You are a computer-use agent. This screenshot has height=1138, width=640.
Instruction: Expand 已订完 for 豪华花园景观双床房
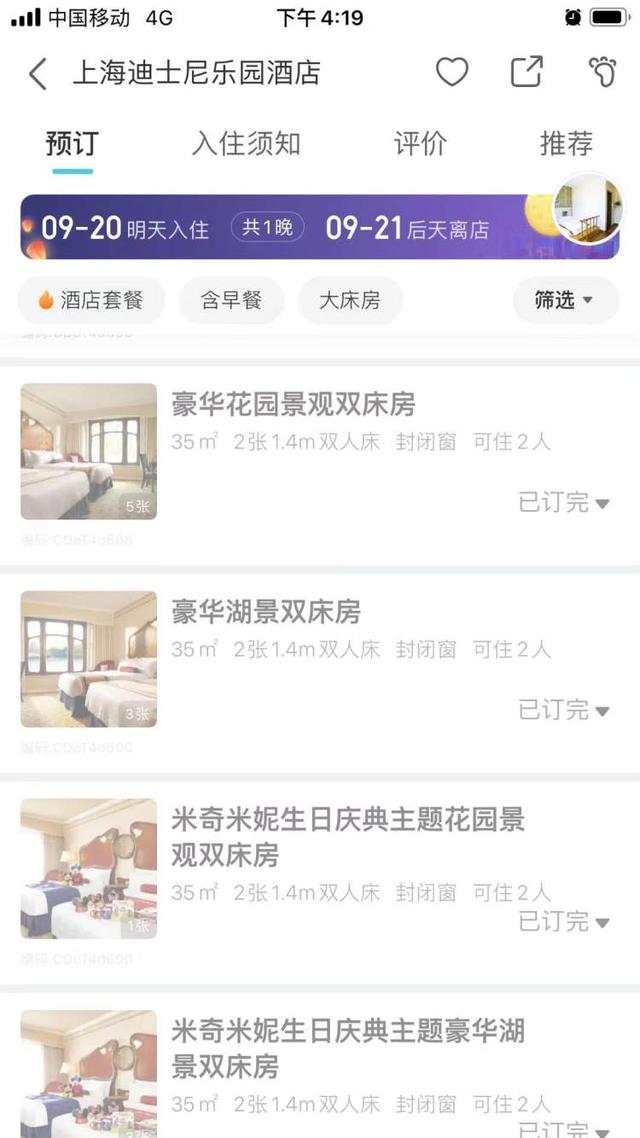(564, 503)
